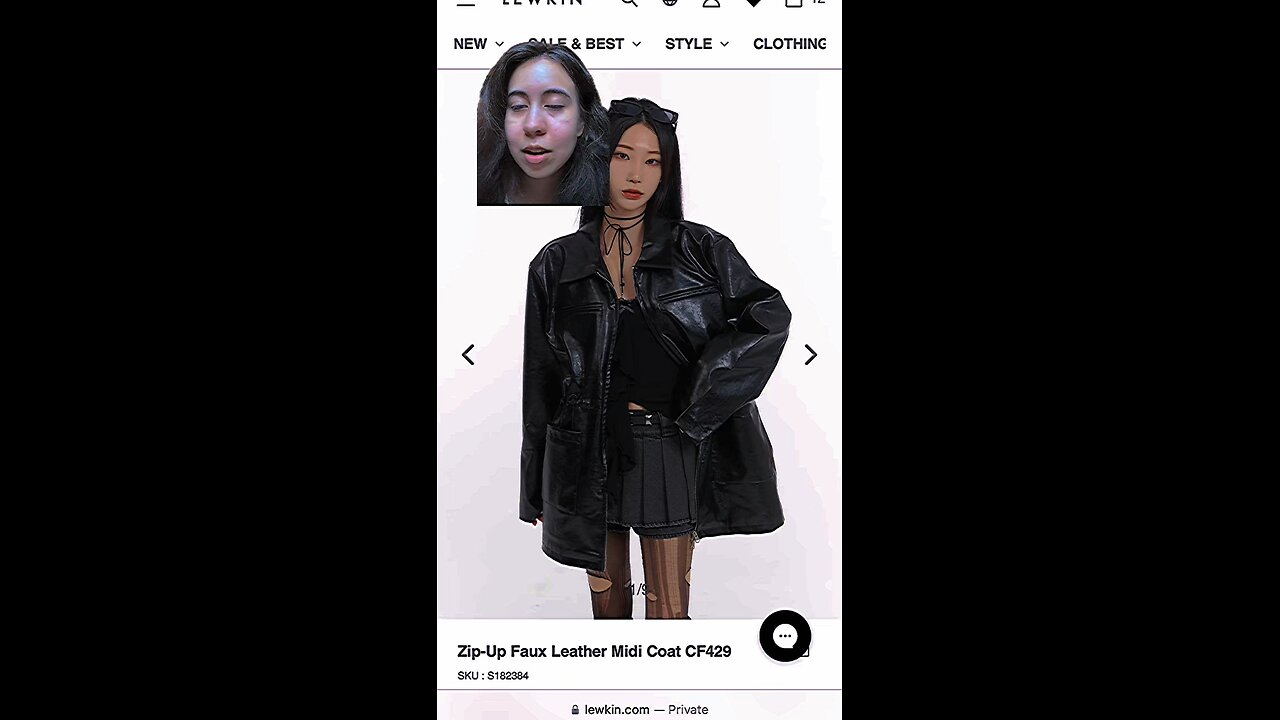Expand the STYLE menu
The image size is (1280, 720).
696,44
